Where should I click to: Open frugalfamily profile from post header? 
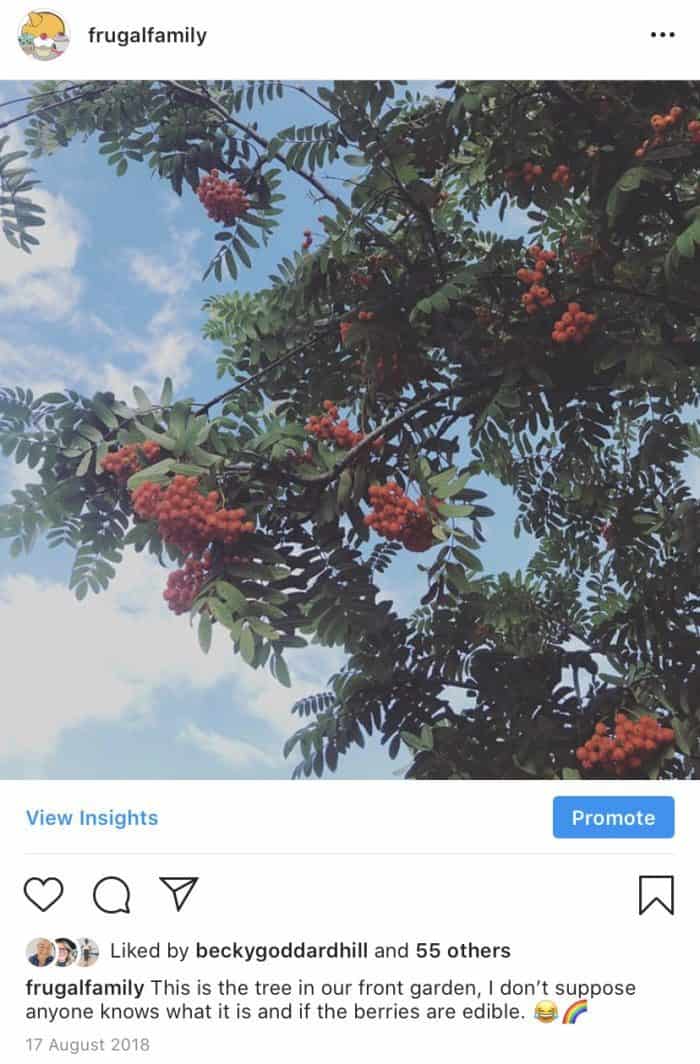[147, 36]
